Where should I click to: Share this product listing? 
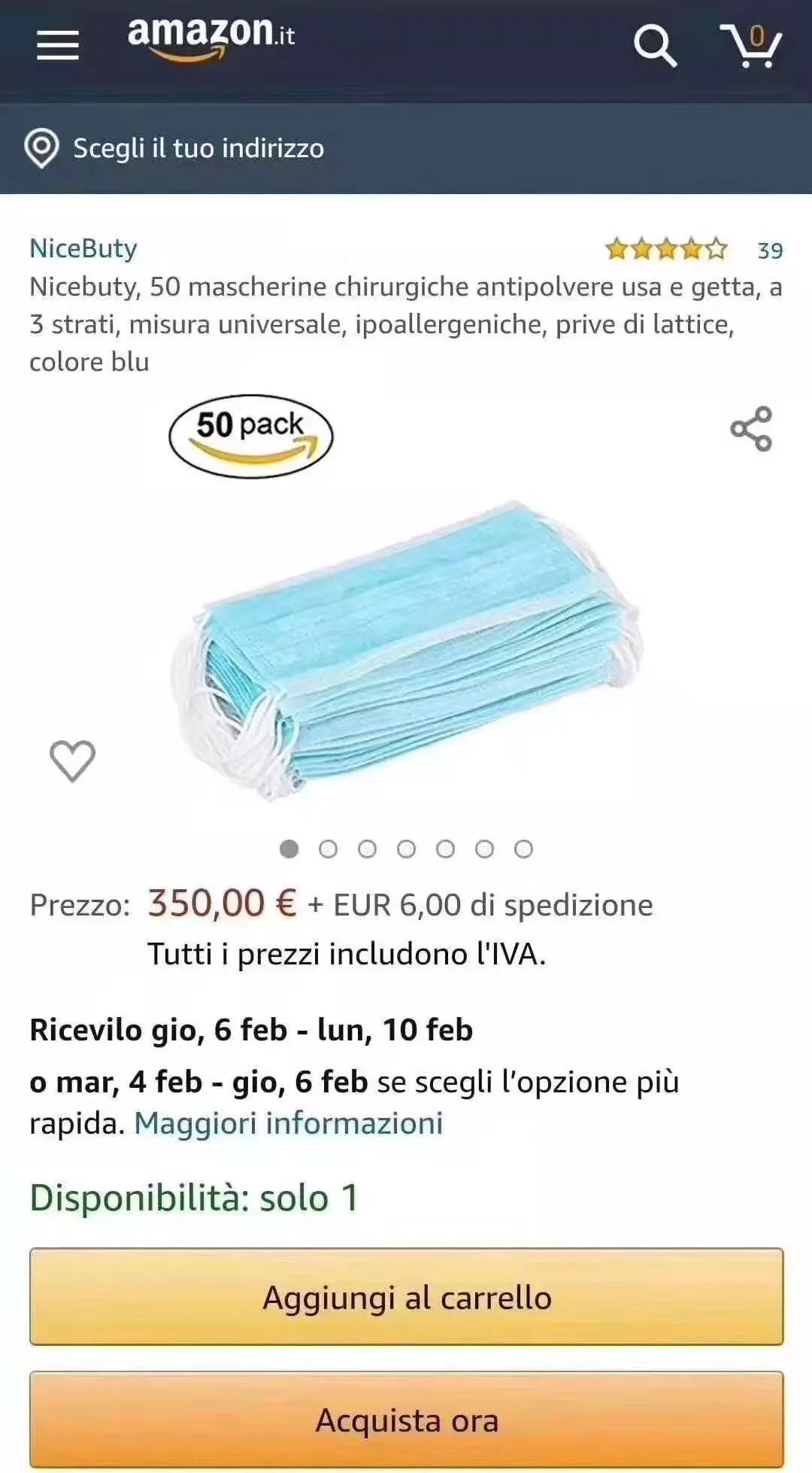751,429
